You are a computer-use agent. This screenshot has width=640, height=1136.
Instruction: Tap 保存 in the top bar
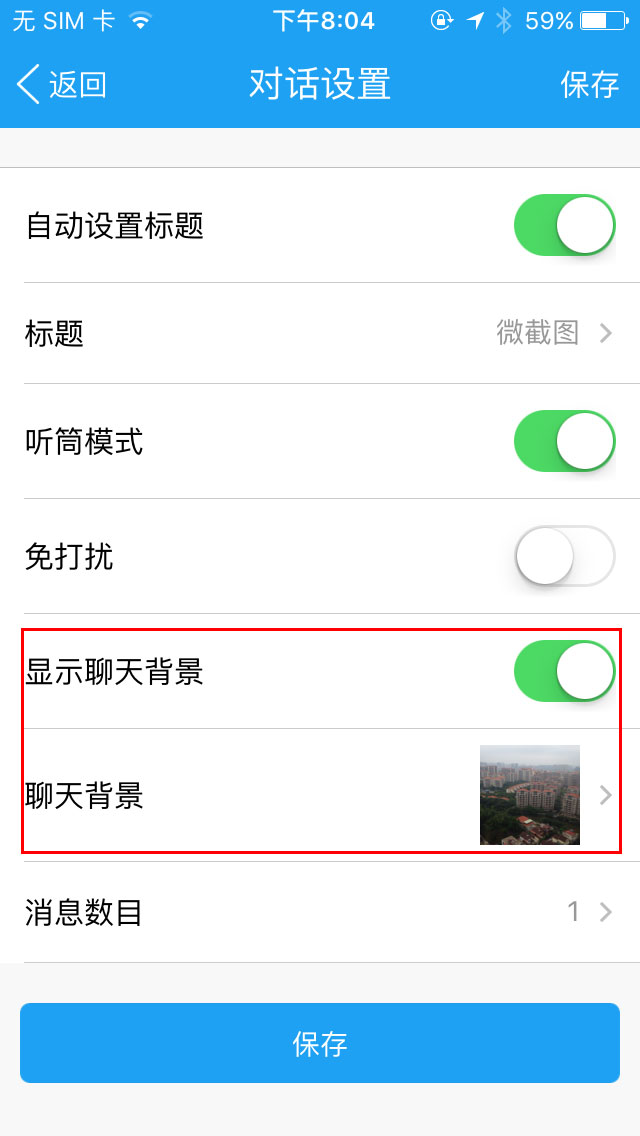[x=590, y=85]
